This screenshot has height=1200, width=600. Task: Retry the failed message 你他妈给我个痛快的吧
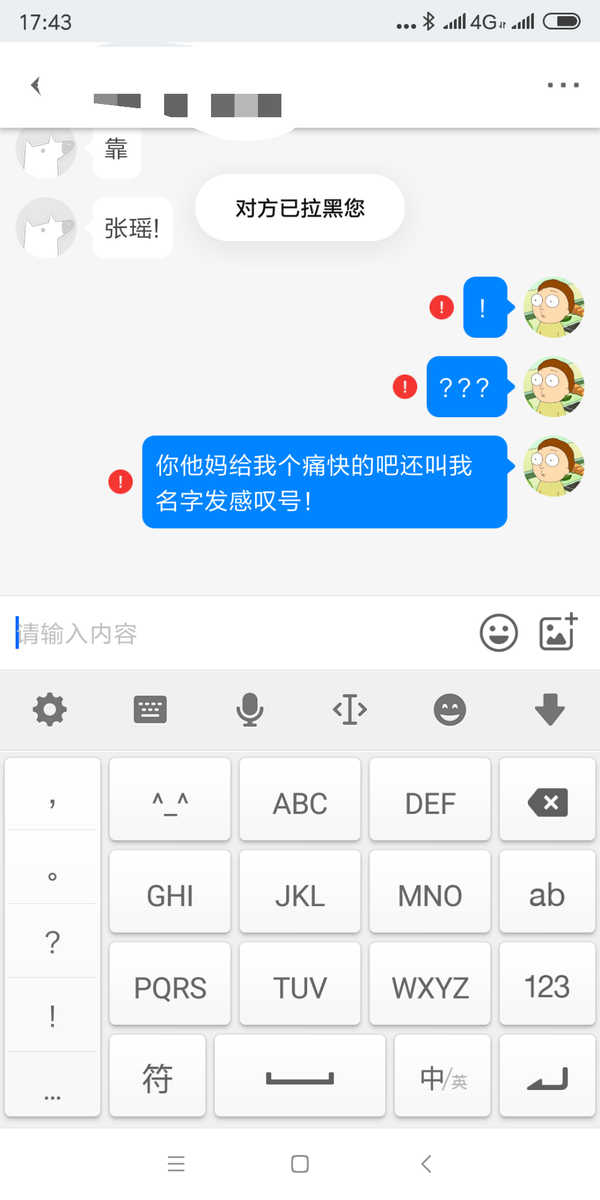pos(120,482)
